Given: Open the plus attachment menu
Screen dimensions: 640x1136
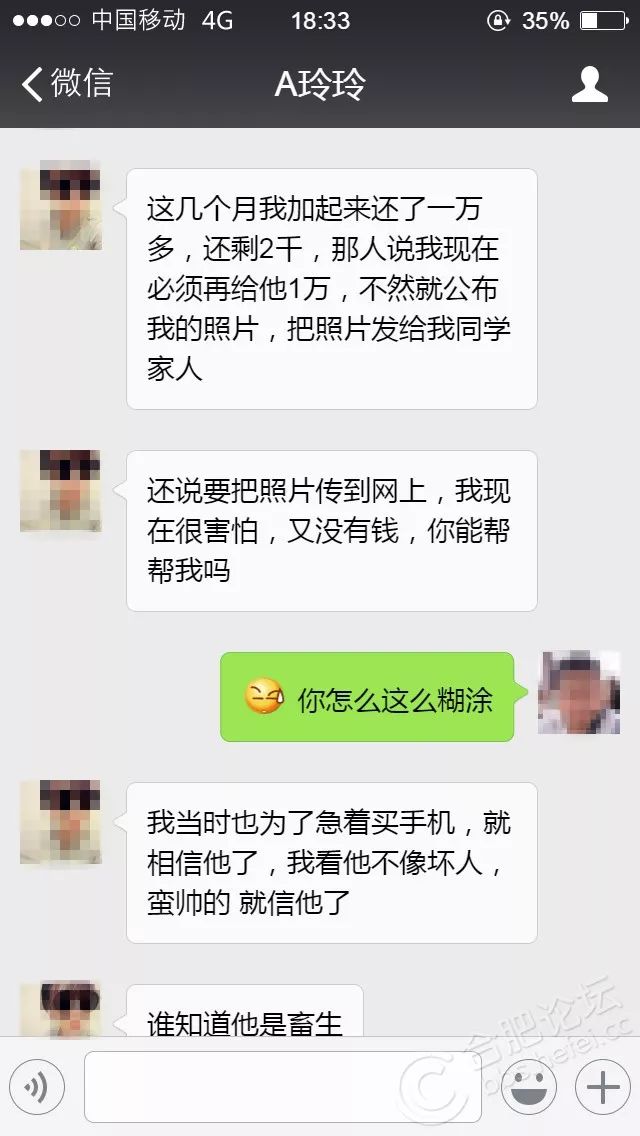Looking at the screenshot, I should tap(602, 1087).
